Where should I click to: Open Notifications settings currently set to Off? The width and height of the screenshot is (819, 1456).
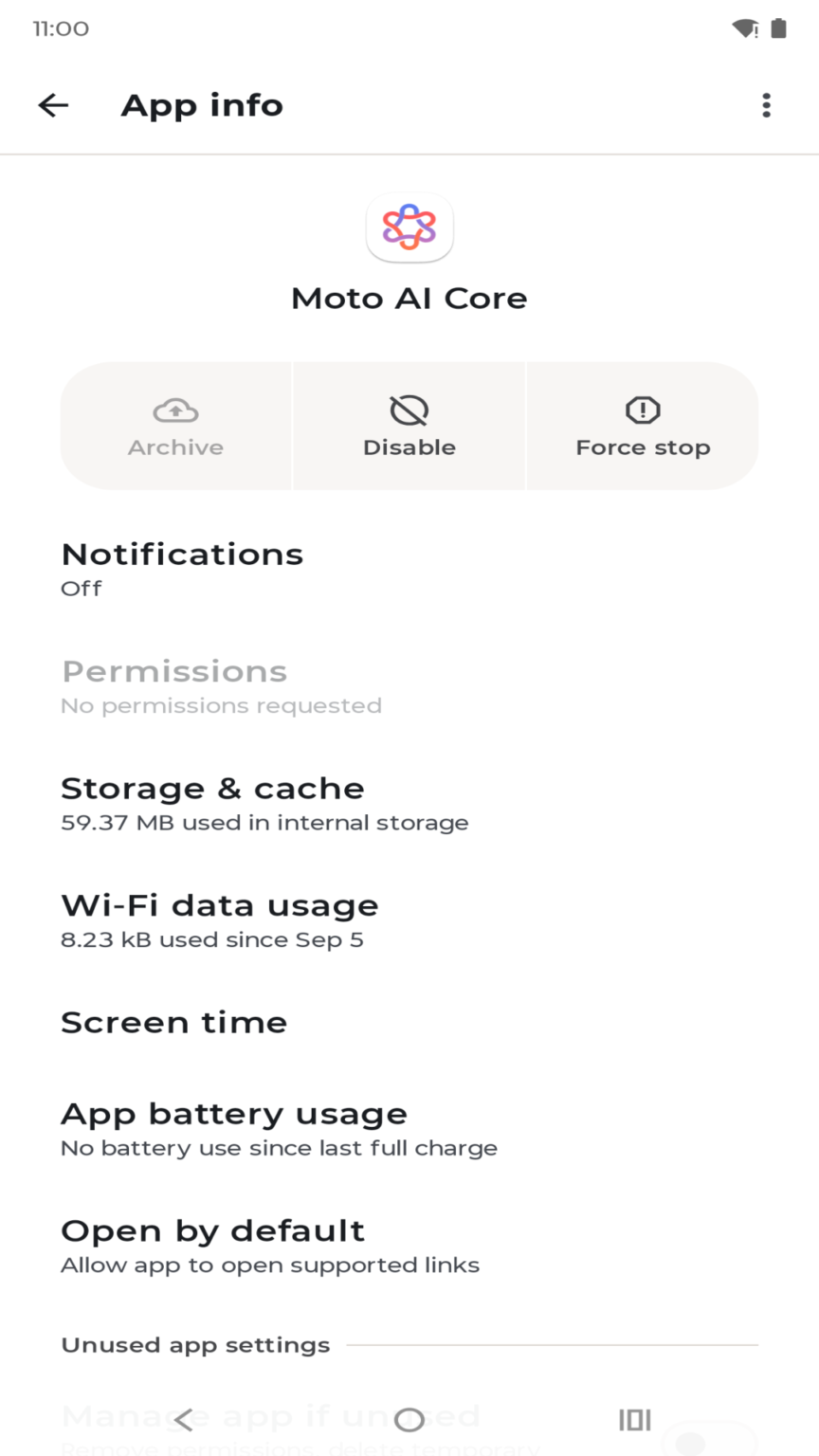tap(182, 569)
